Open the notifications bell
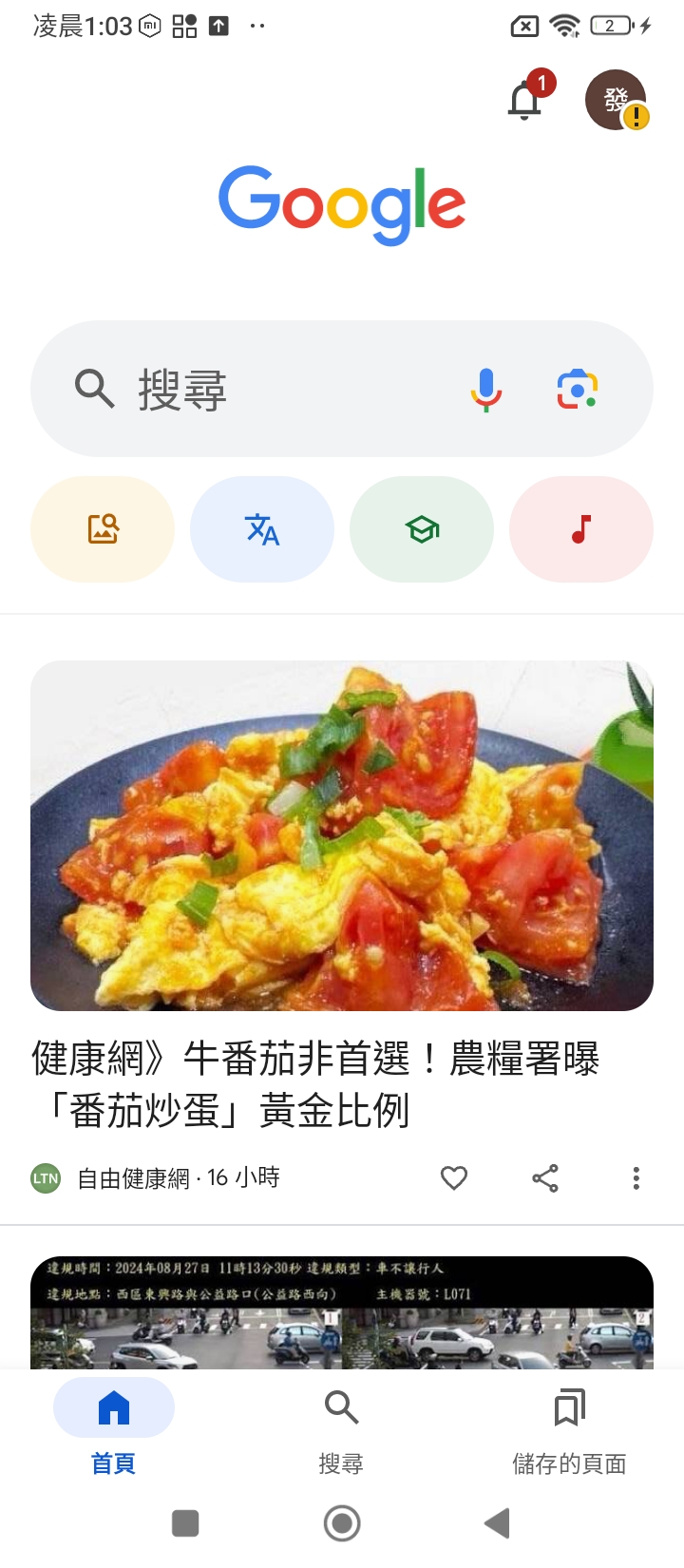The image size is (684, 1568). 525,100
